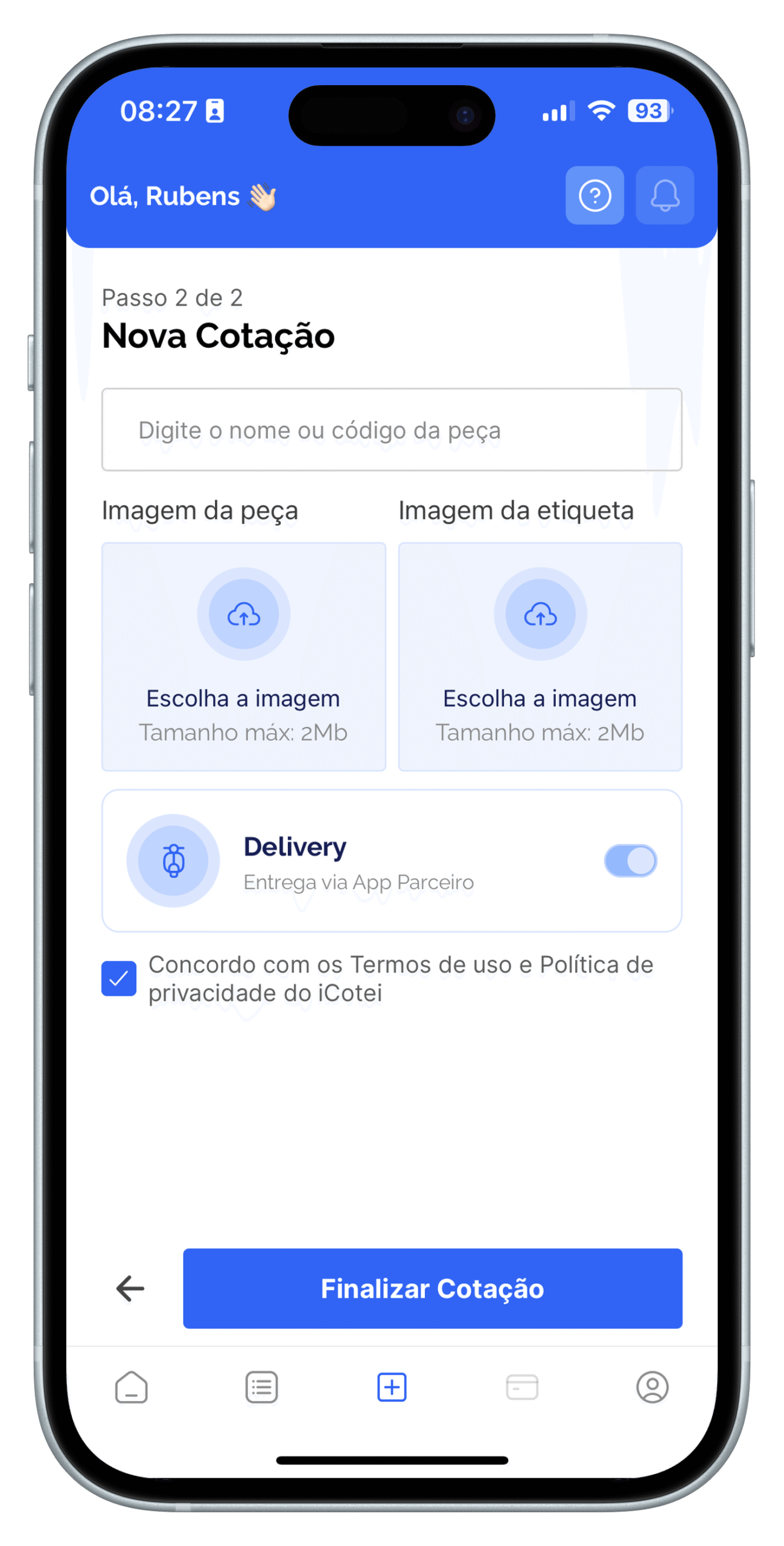Upload image under Imagem da peça
The height and width of the screenshot is (1546, 784).
pyautogui.click(x=243, y=656)
